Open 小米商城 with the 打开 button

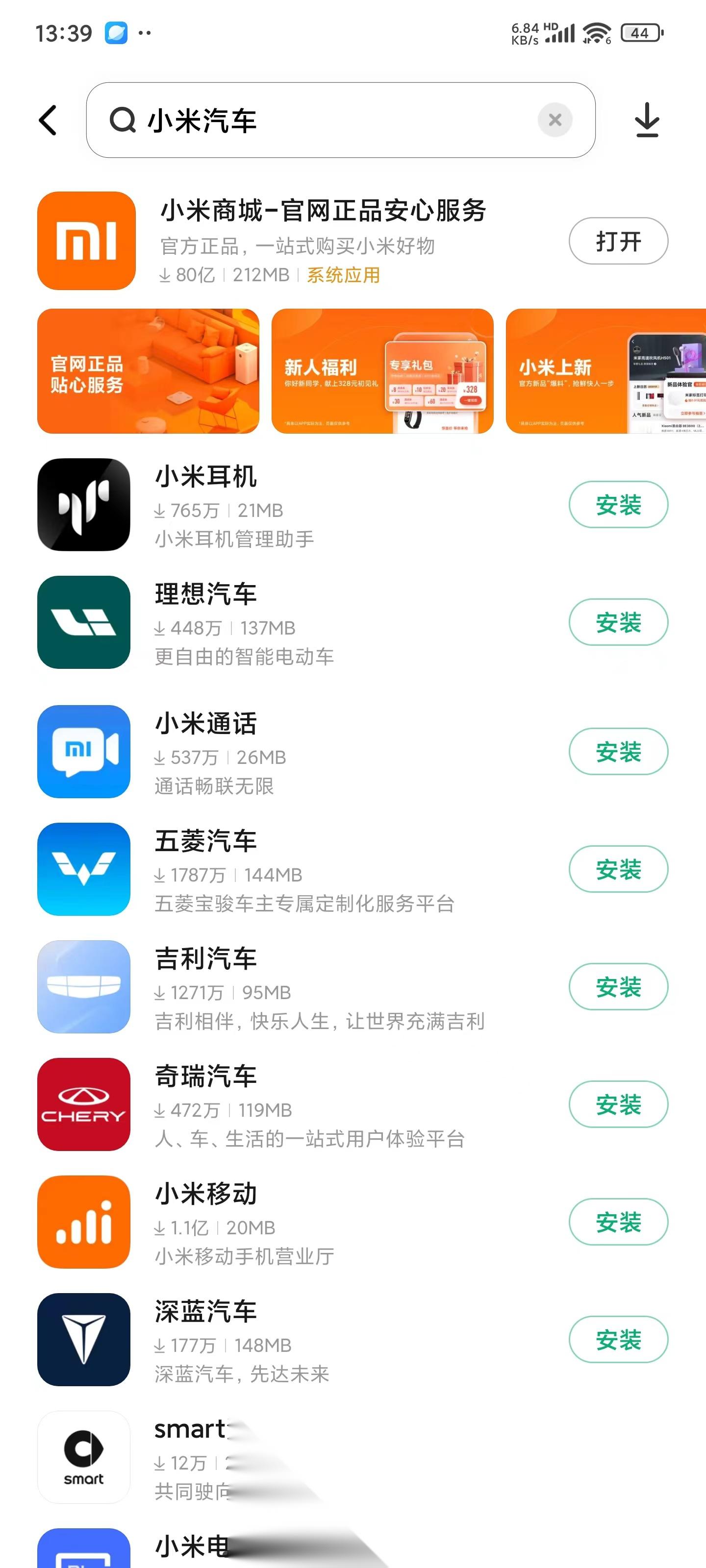tap(618, 241)
